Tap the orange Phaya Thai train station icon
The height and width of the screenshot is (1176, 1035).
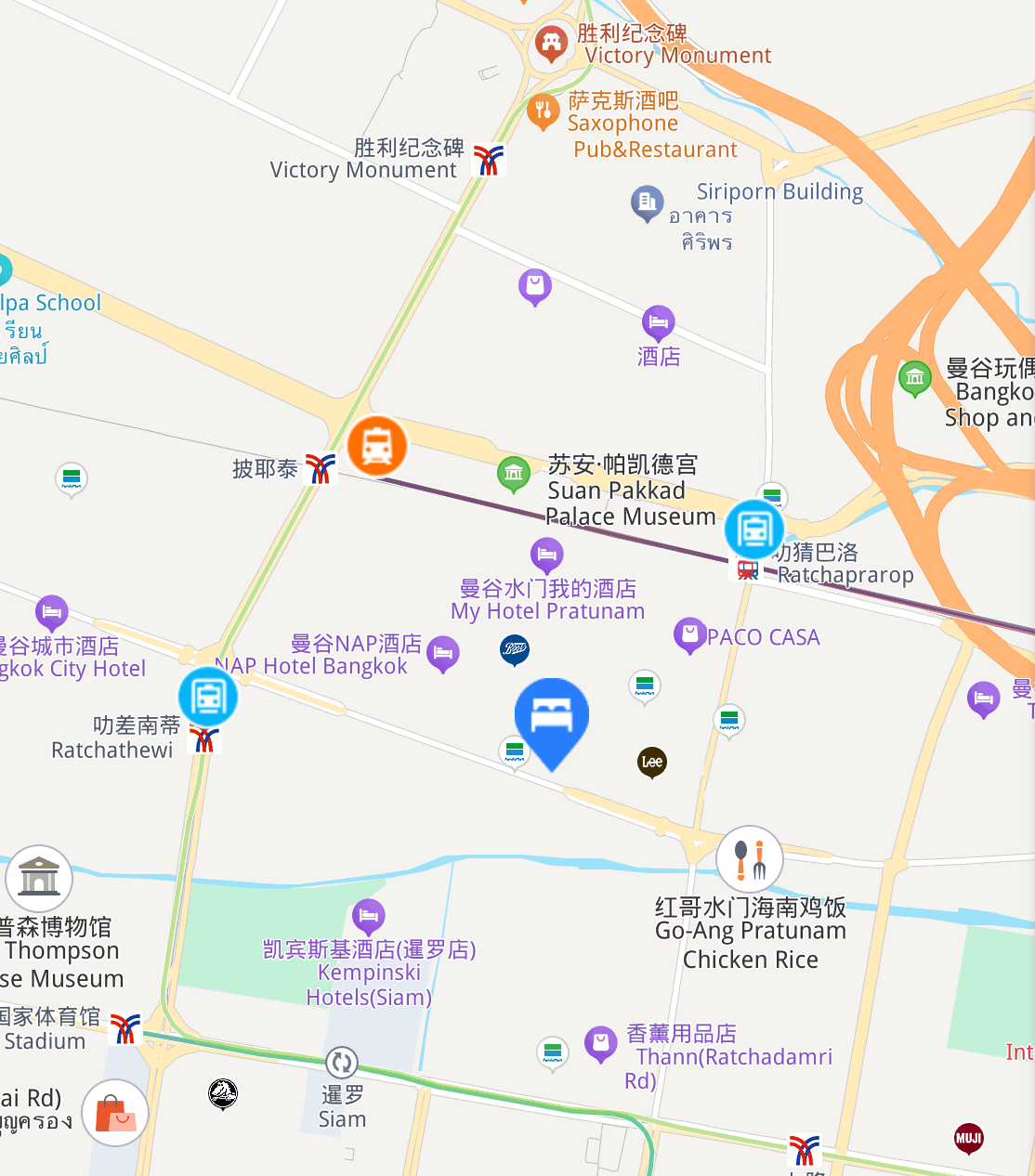click(377, 446)
